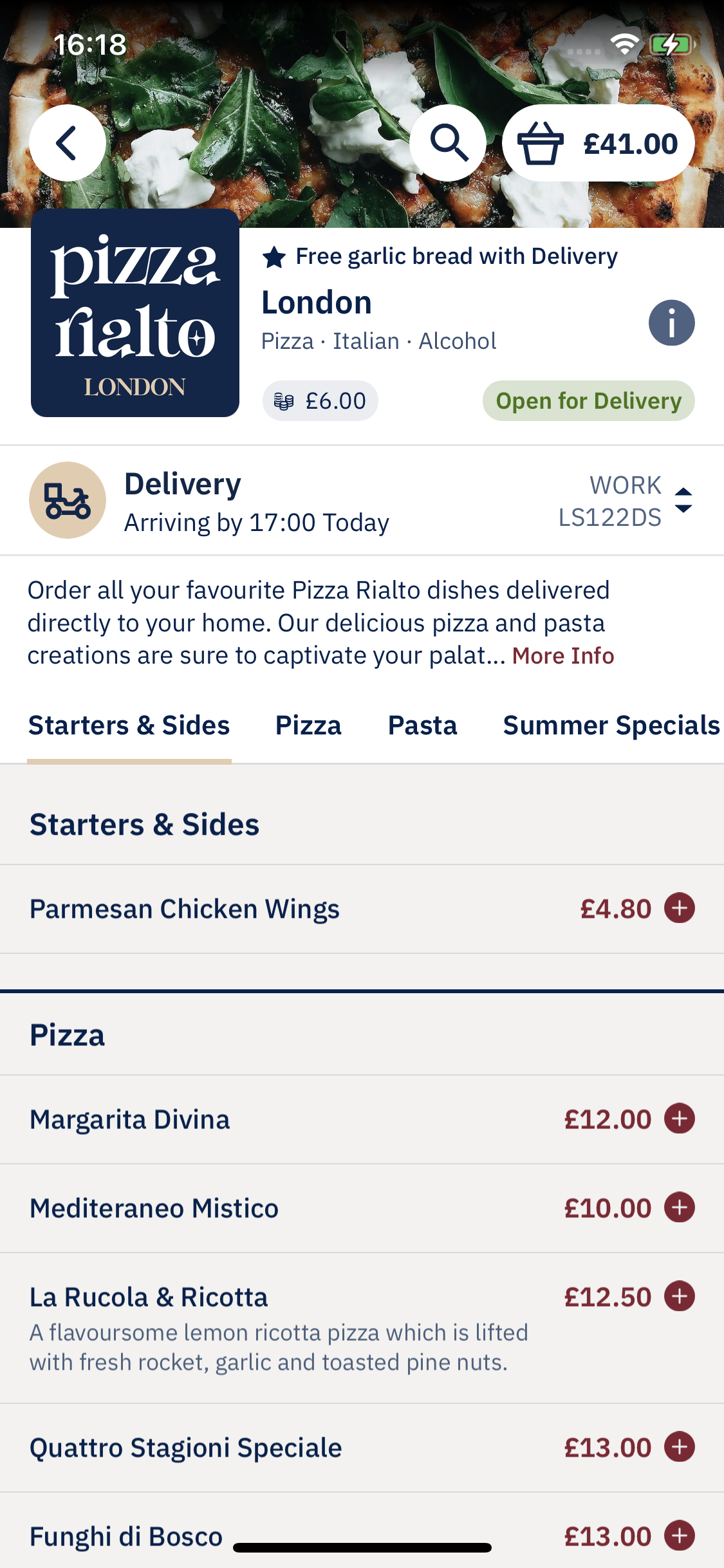724x1568 pixels.
Task: Open the menu search icon
Action: [x=448, y=143]
